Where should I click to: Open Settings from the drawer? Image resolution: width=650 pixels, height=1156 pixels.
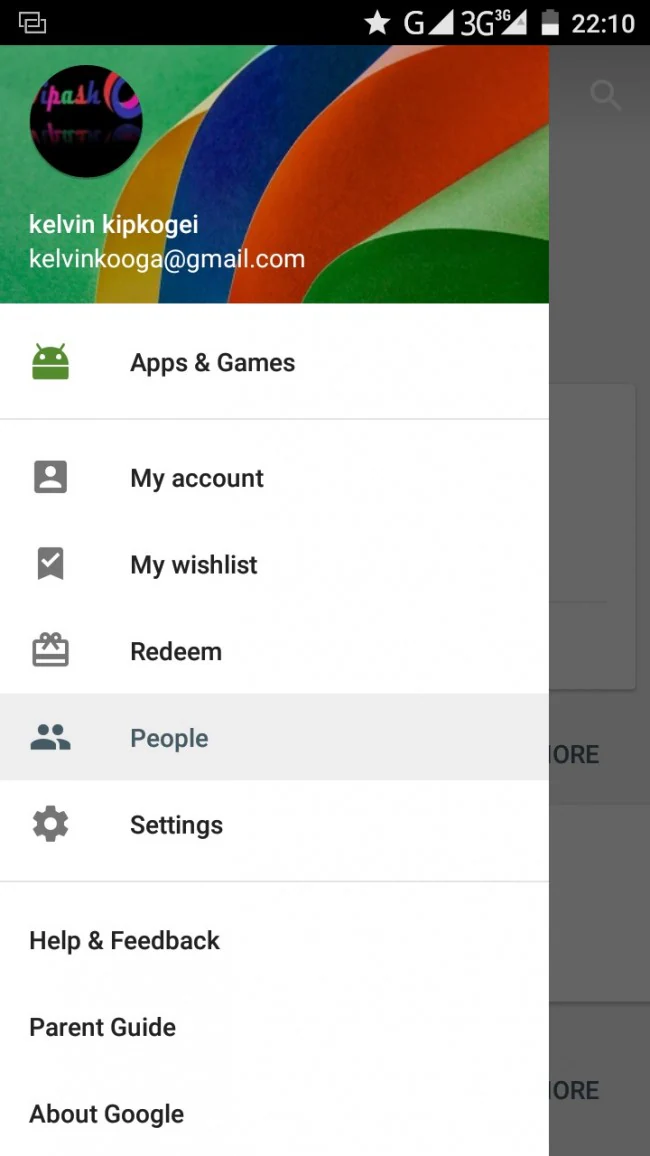[176, 825]
